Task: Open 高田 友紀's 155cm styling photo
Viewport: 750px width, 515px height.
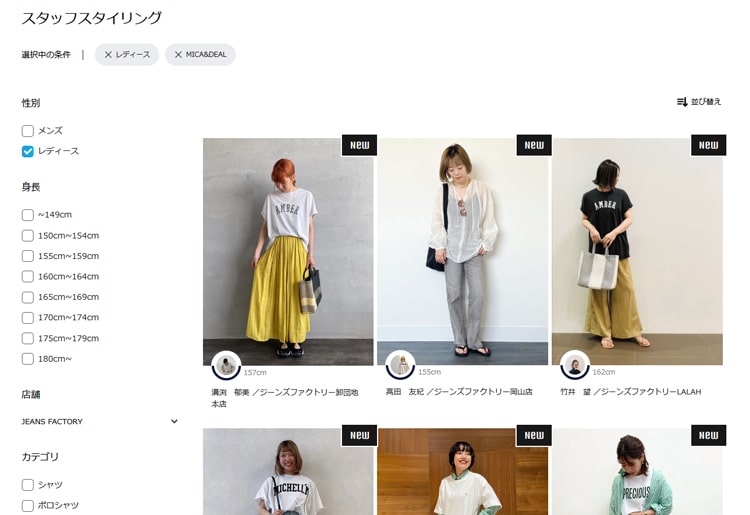Action: (462, 250)
